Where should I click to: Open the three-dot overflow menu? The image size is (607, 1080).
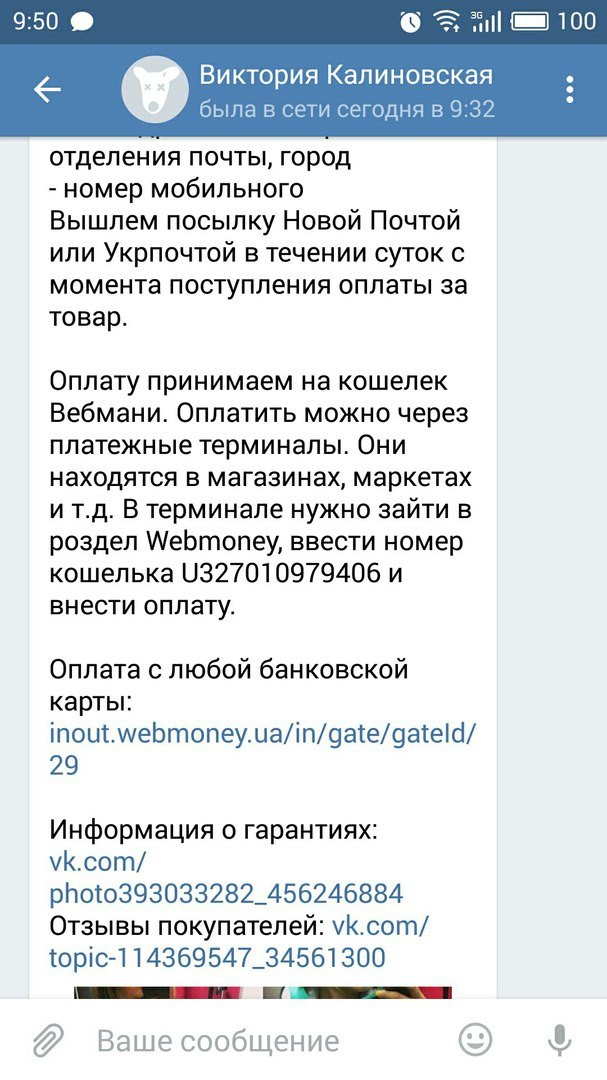coord(569,90)
